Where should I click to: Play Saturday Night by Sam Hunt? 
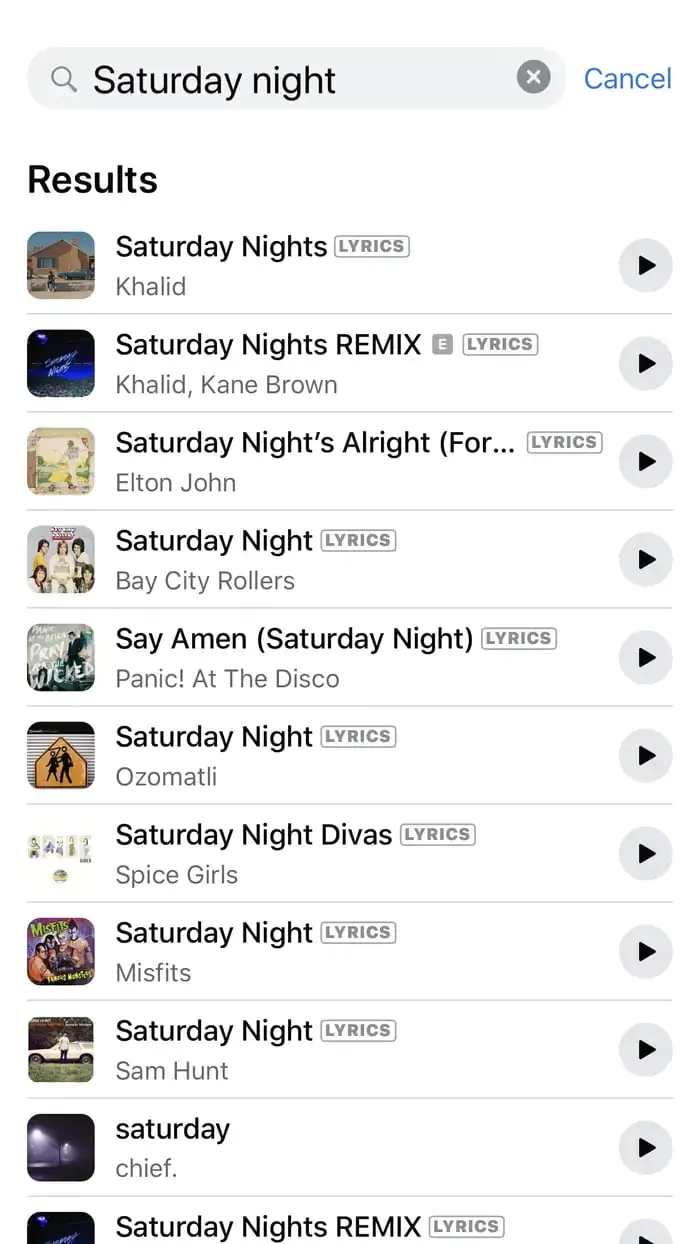[x=646, y=1050]
